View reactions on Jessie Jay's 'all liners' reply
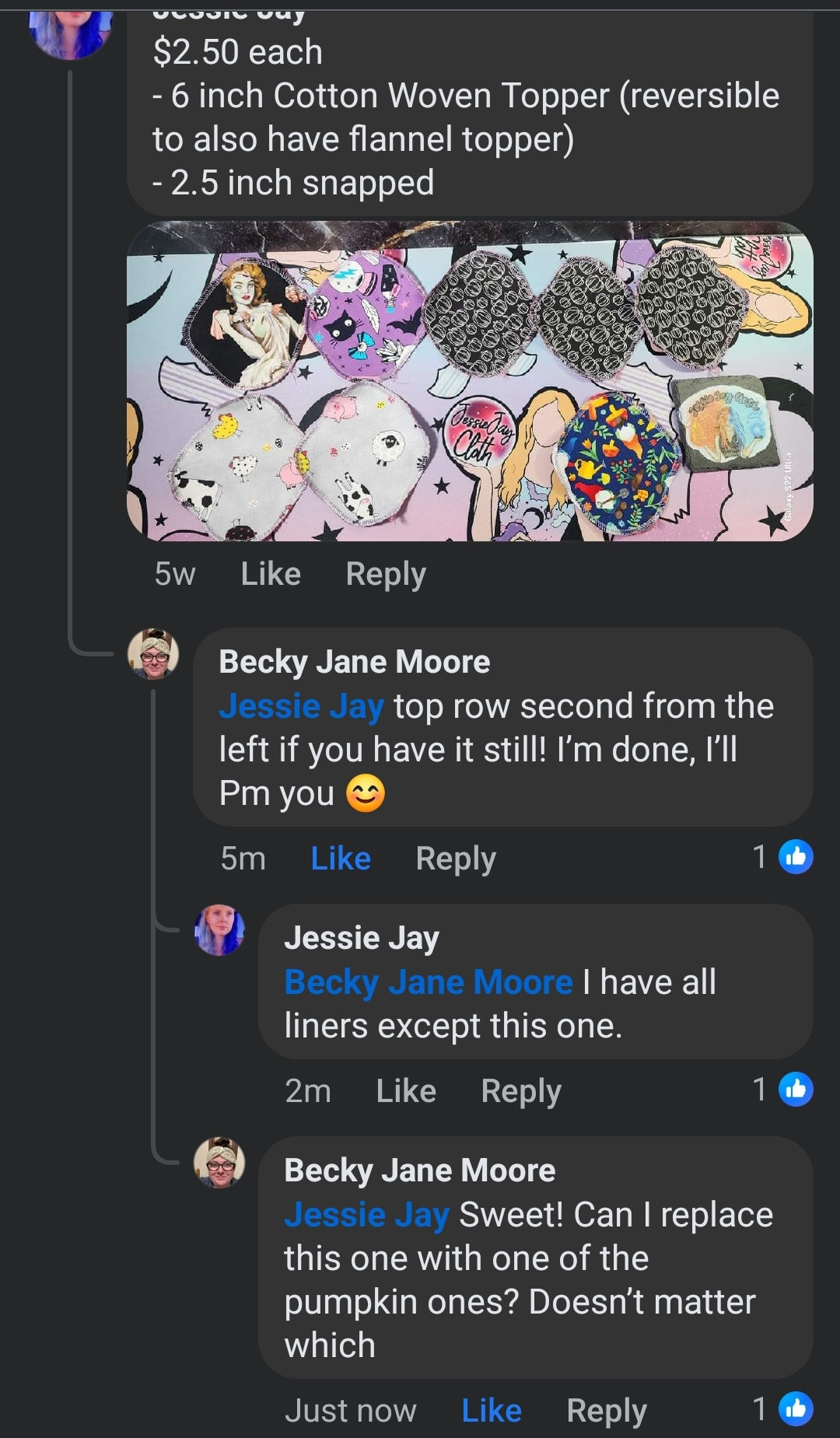 click(782, 1089)
